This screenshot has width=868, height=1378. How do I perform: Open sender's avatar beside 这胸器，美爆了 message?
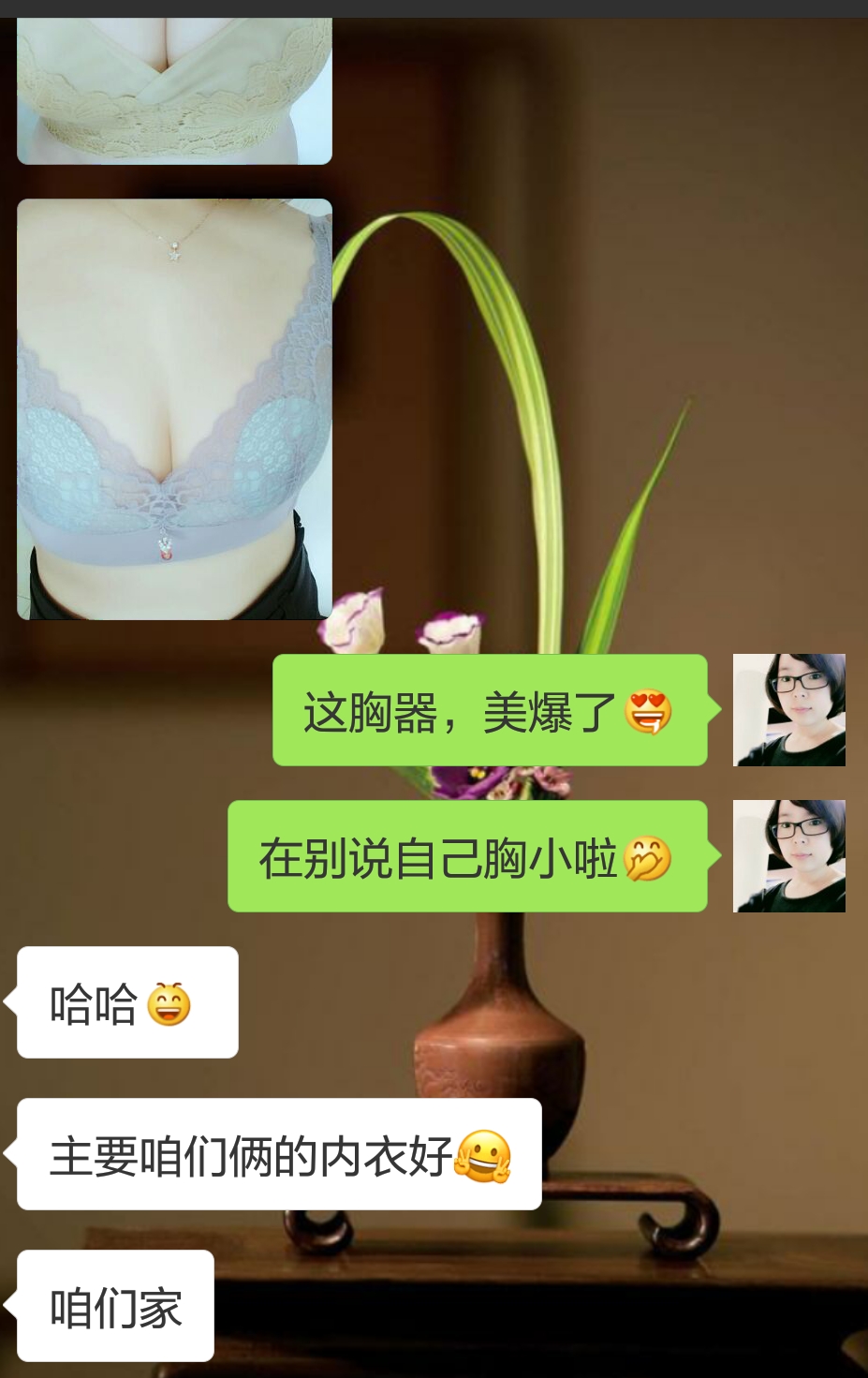coord(788,710)
